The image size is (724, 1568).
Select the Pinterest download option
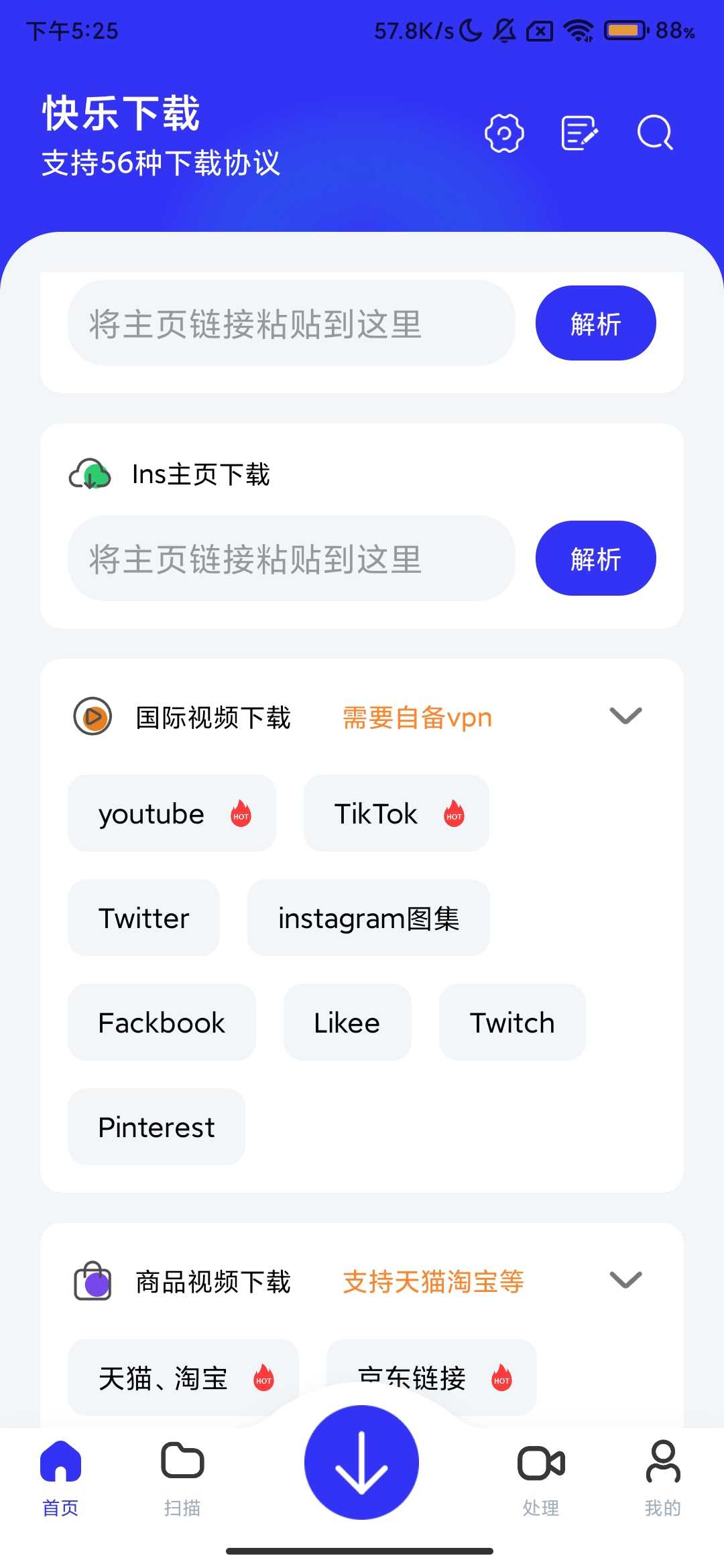(x=156, y=1126)
